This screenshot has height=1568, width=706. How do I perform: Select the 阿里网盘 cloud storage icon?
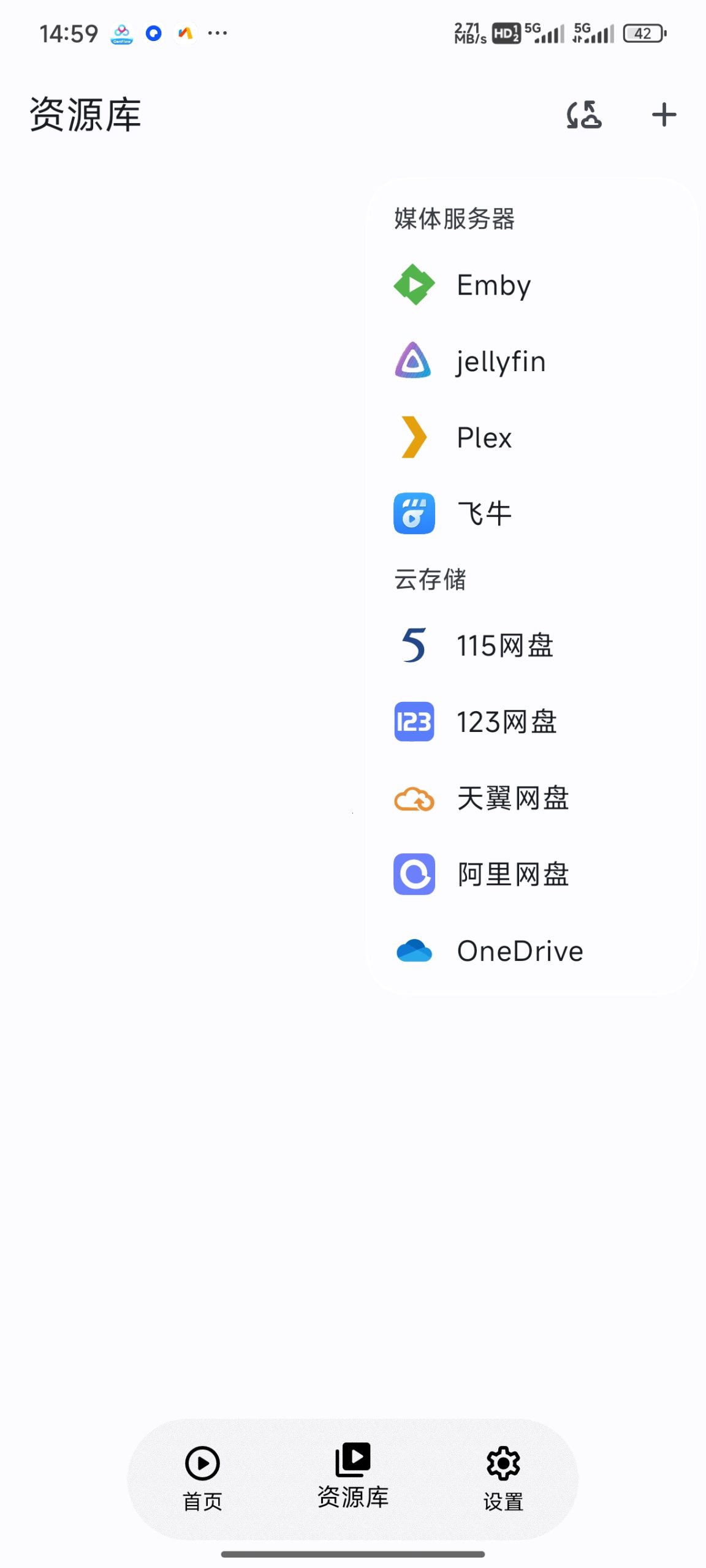pyautogui.click(x=414, y=875)
